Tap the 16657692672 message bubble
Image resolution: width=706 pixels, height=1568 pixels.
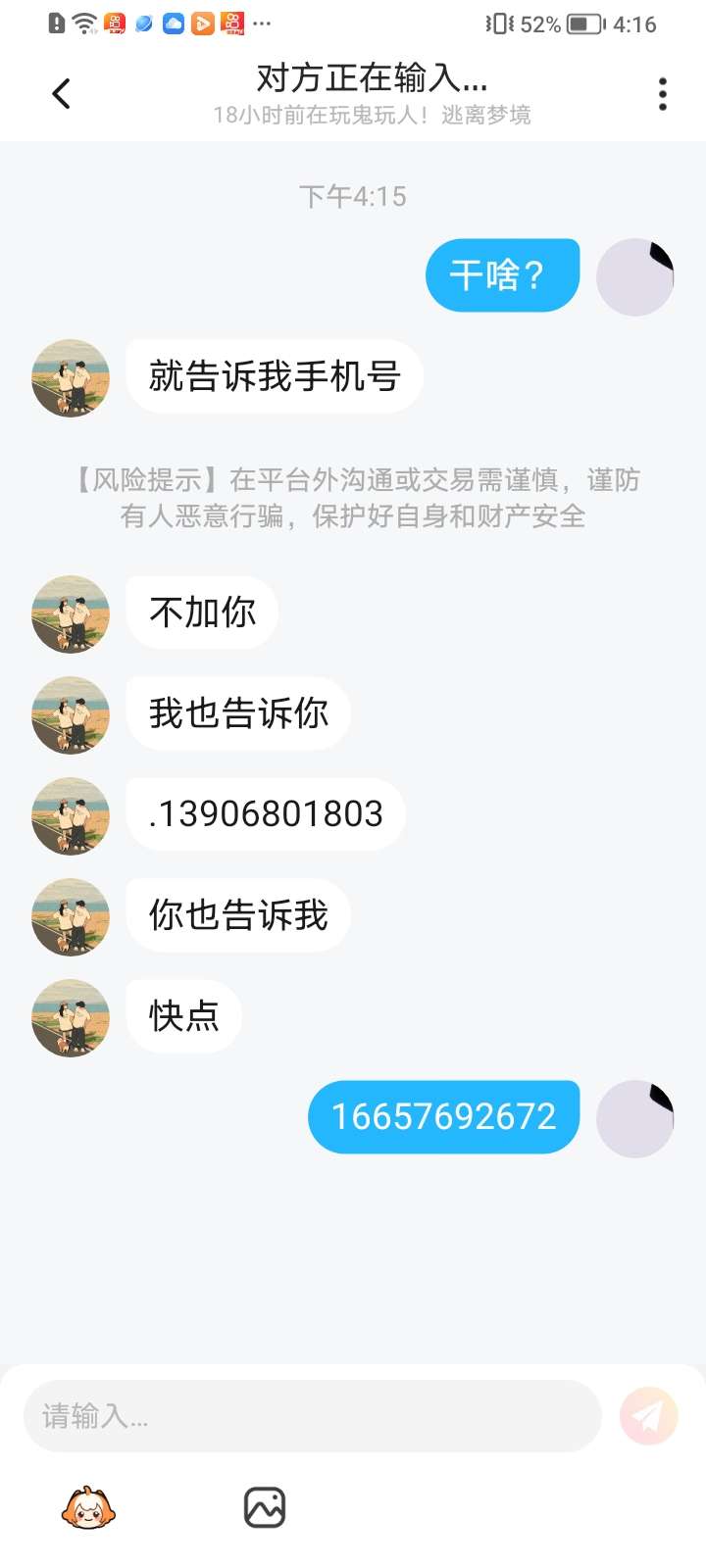(443, 1117)
